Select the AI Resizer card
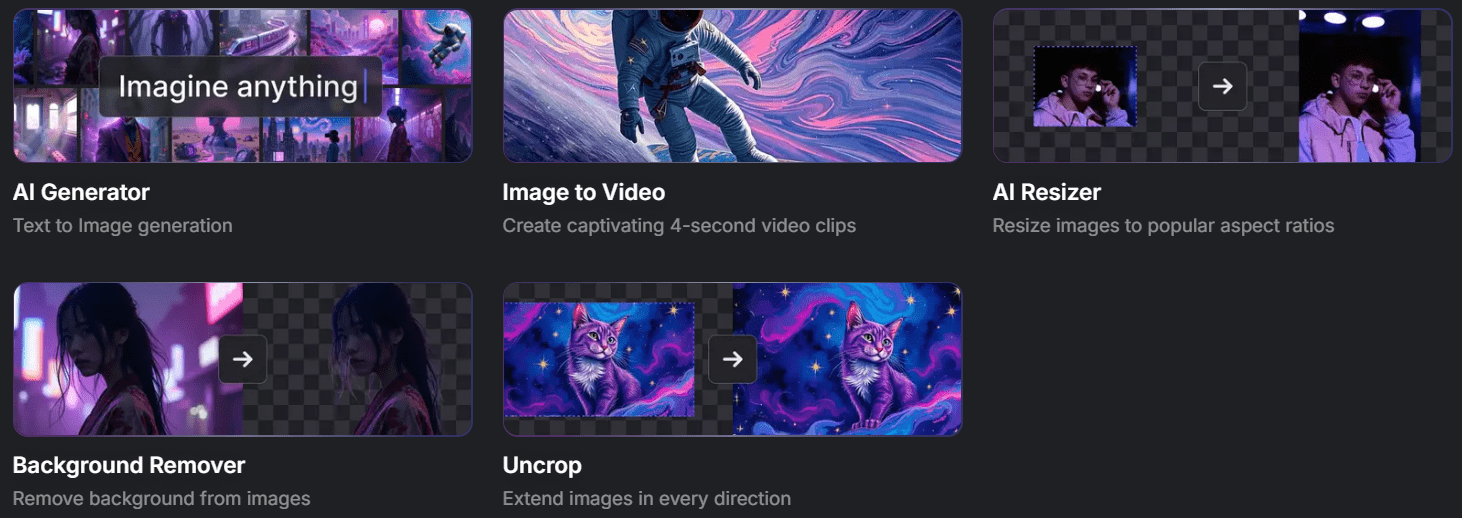Viewport: 1462px width, 518px height. [1222, 86]
